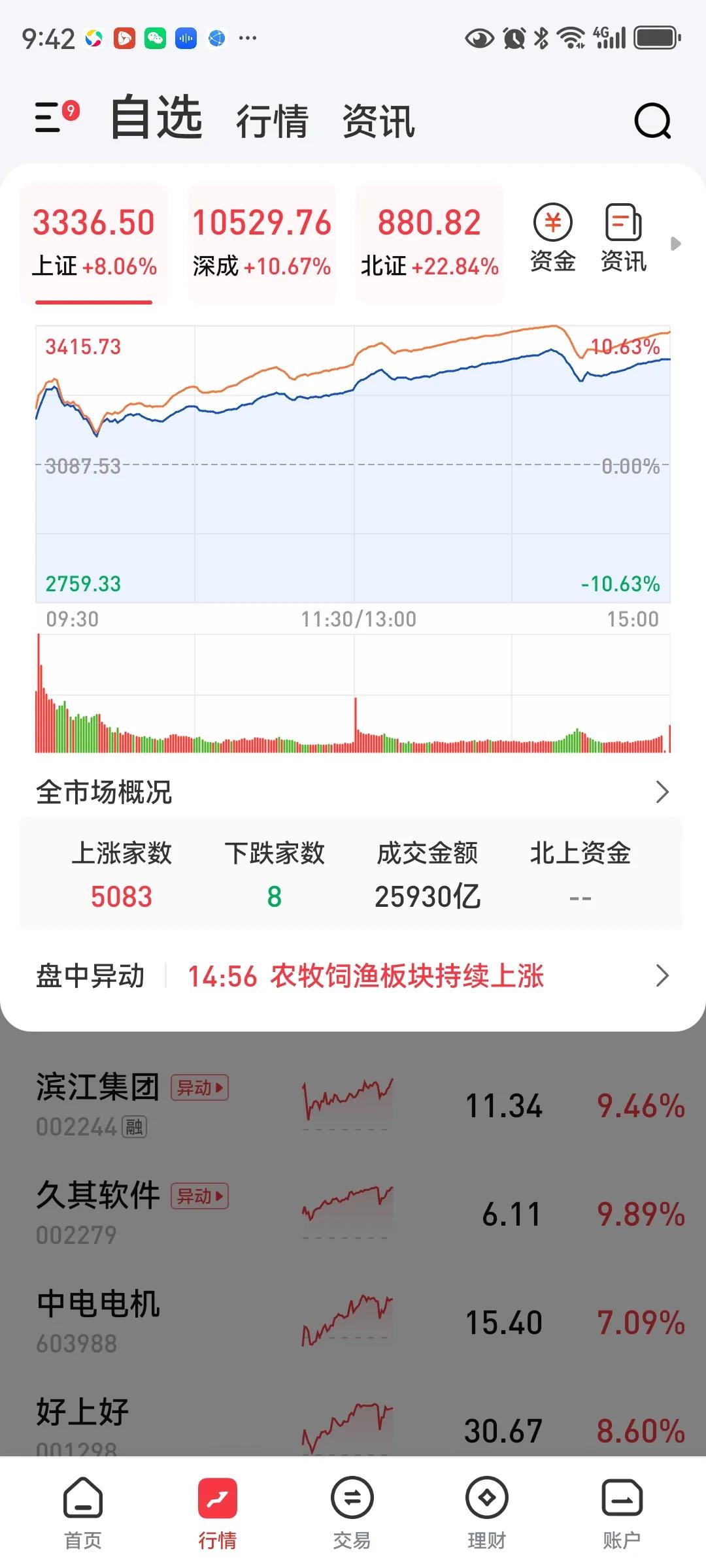Open the 资金 shortcut
706x1568 pixels.
(x=553, y=238)
